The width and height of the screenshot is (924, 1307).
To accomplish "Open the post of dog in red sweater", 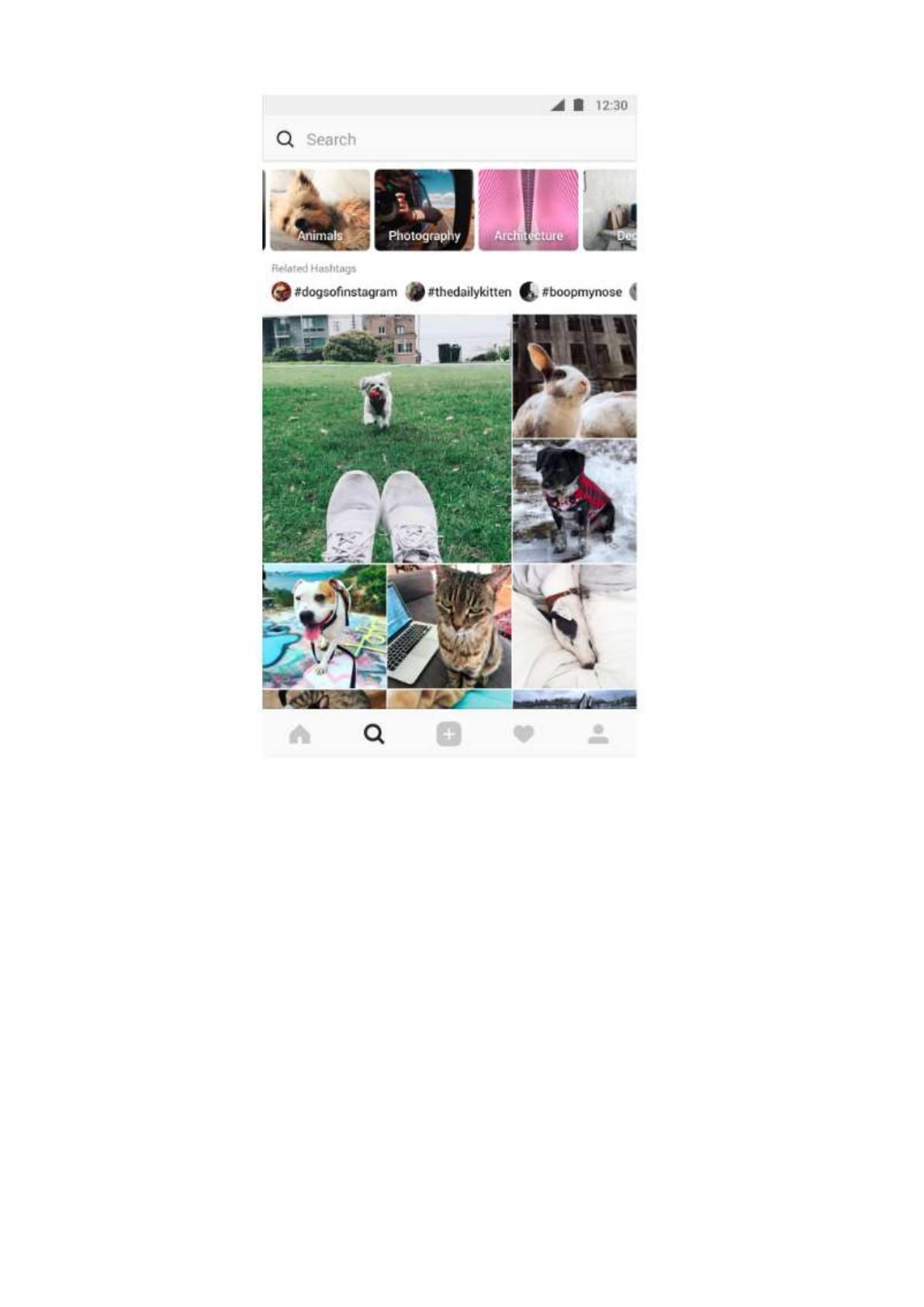I will click(574, 501).
